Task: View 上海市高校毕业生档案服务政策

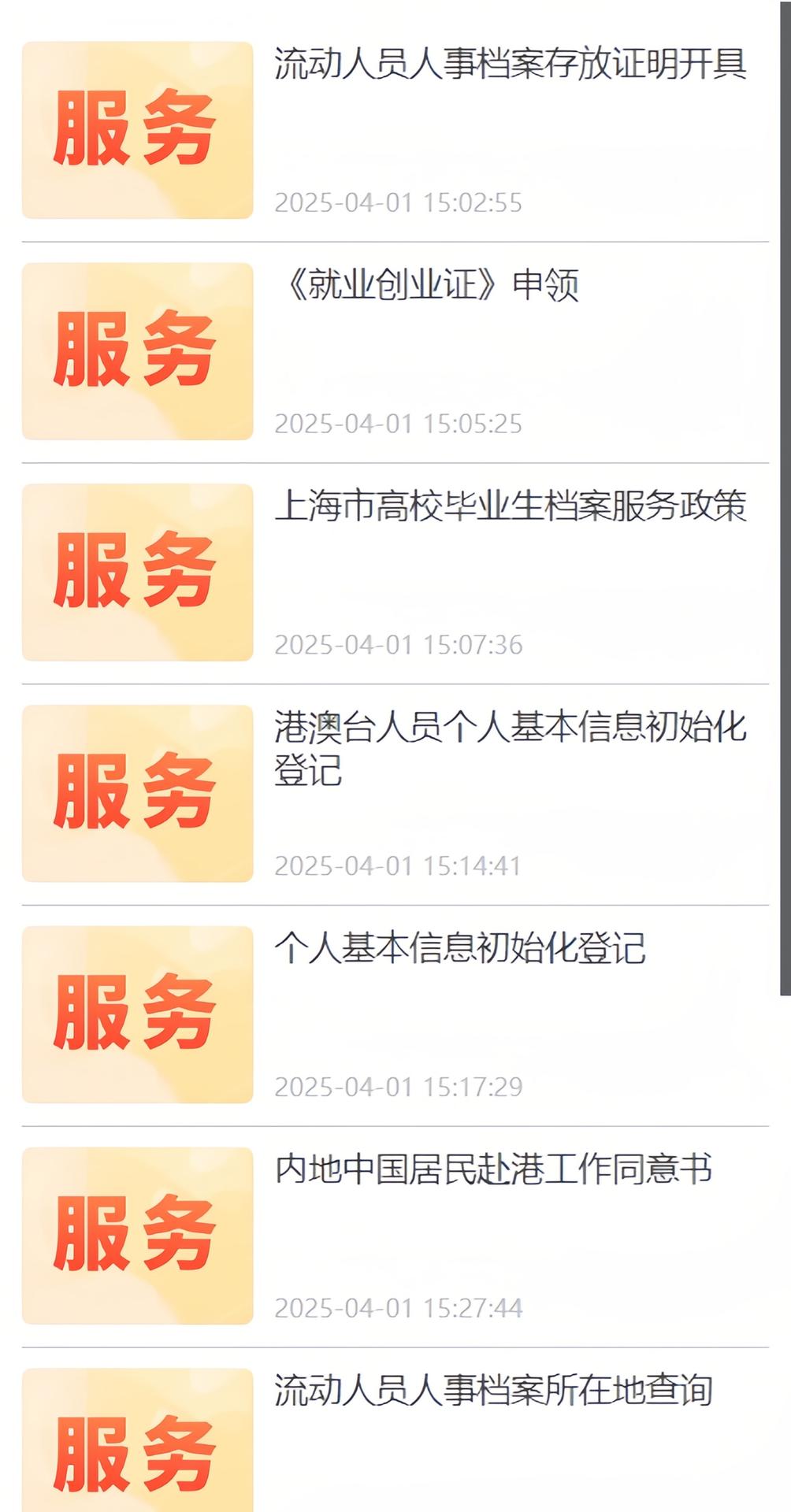Action: coord(510,506)
